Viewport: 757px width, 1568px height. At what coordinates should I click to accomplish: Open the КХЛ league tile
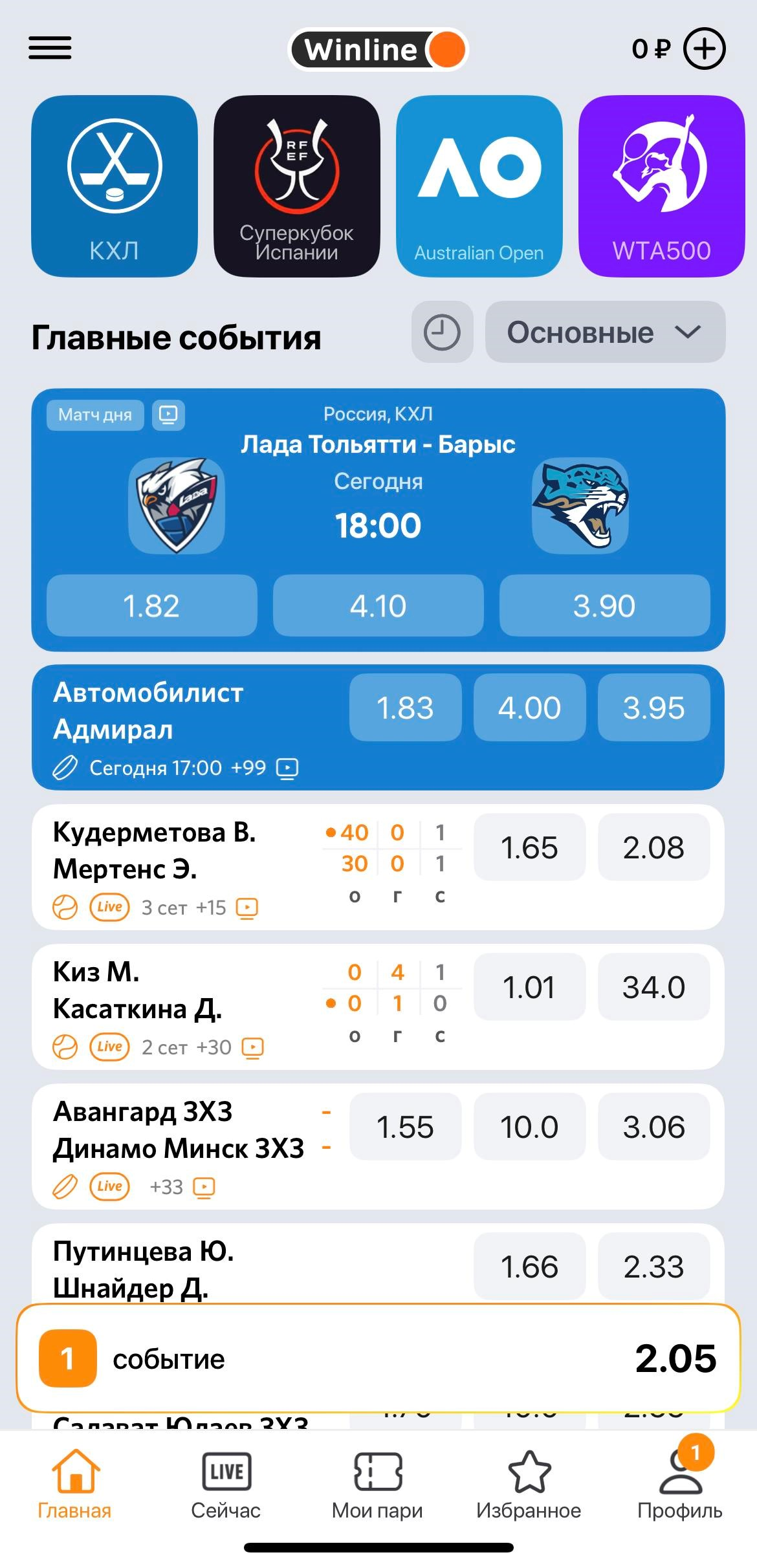(x=115, y=186)
